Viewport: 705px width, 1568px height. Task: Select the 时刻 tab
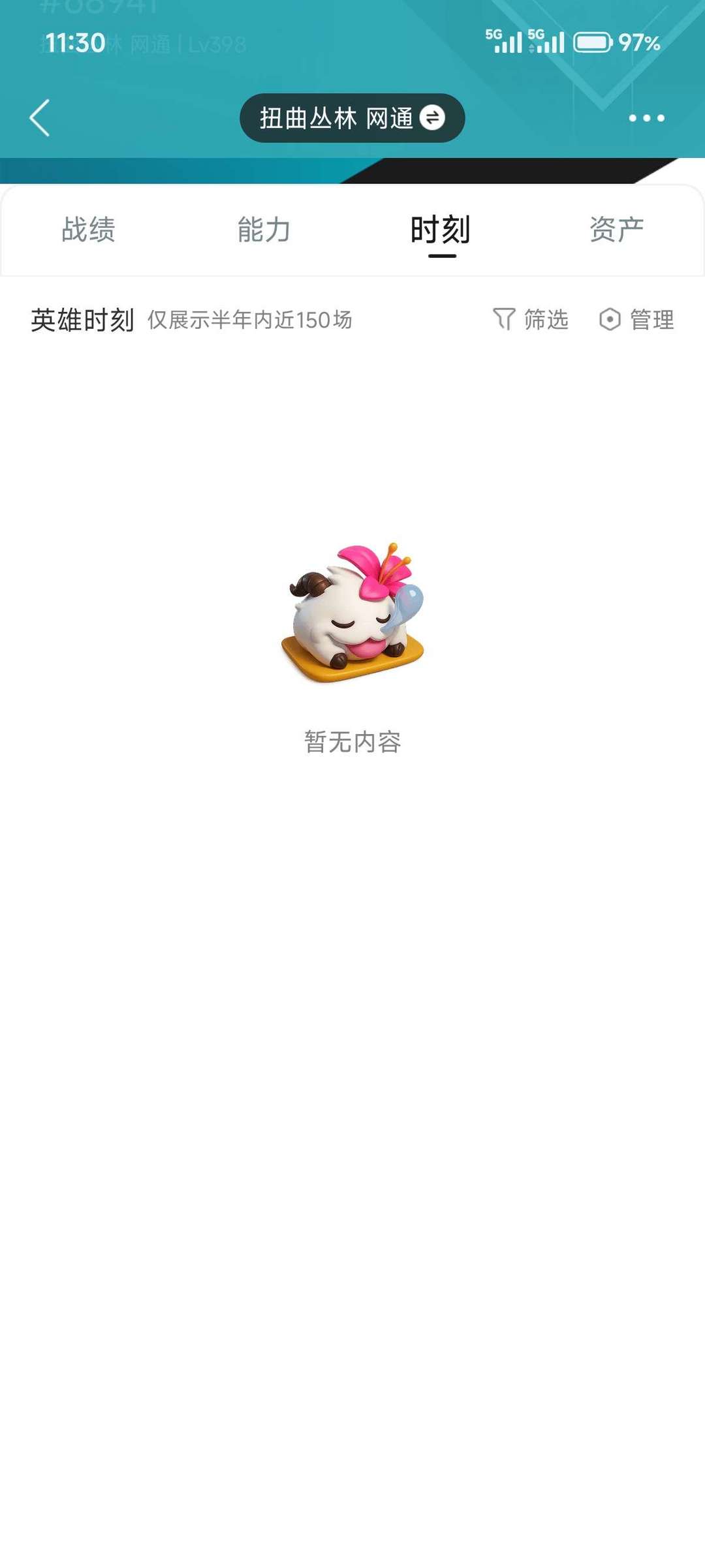[x=441, y=230]
